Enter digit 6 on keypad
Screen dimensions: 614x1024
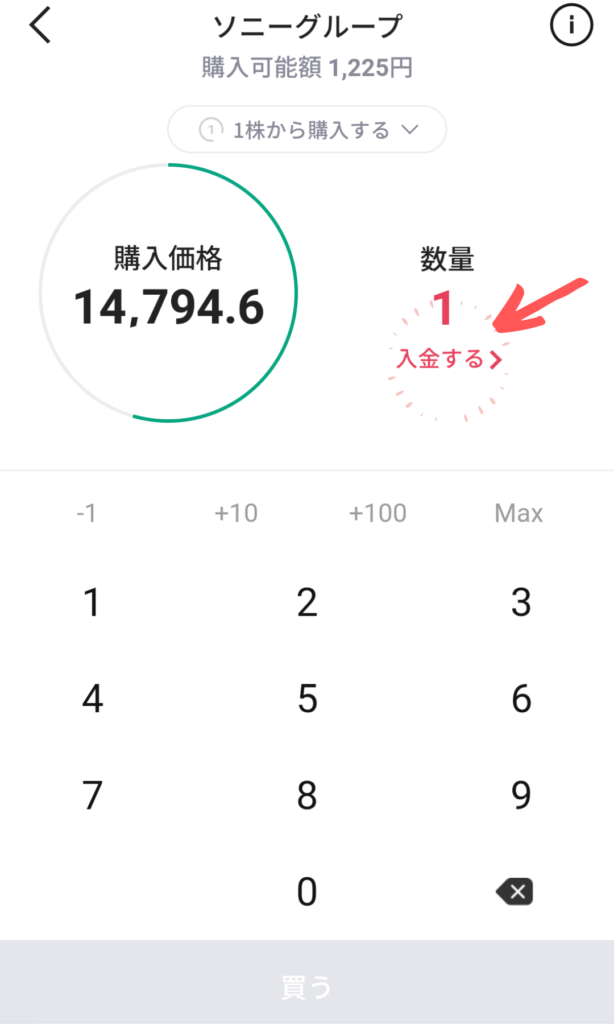(x=520, y=699)
